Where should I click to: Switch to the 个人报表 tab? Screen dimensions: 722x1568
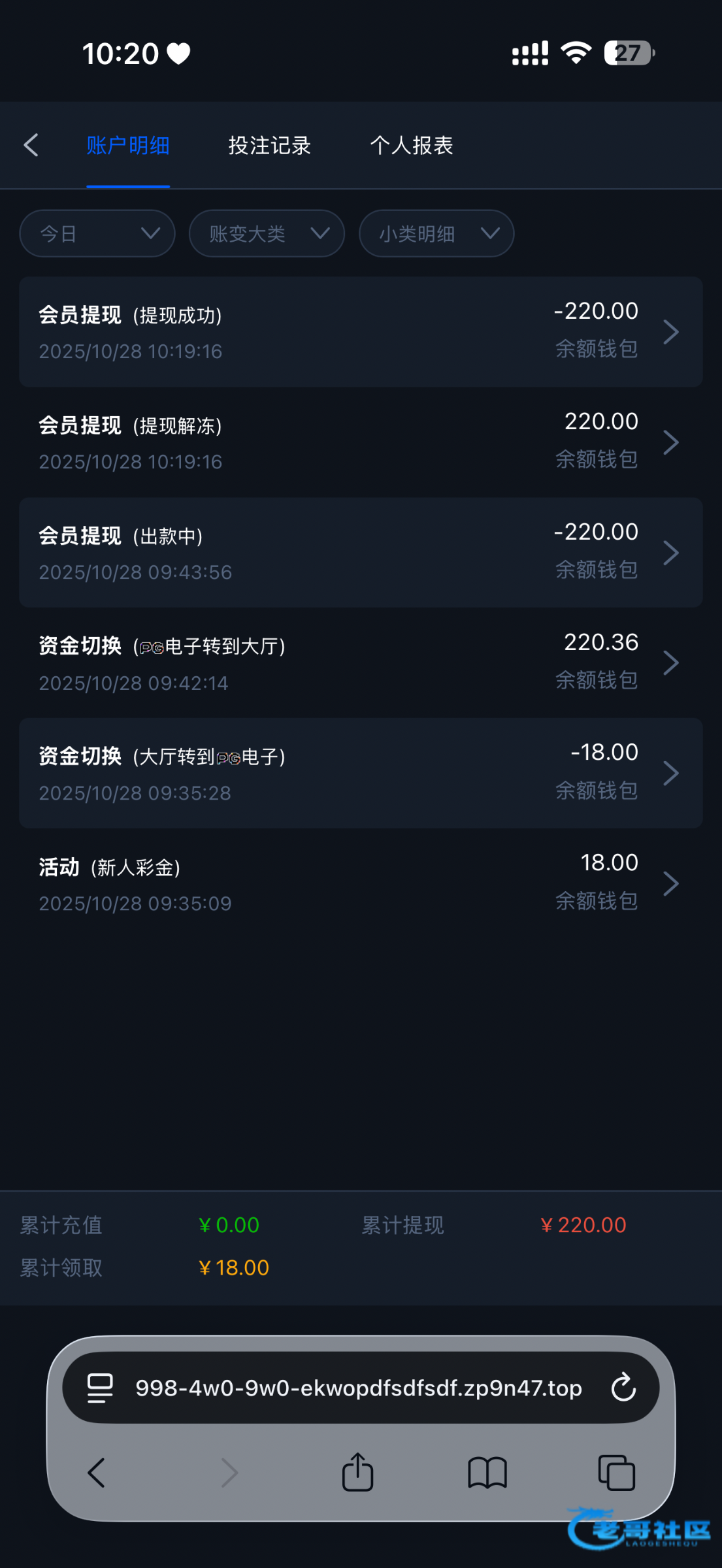(x=412, y=145)
